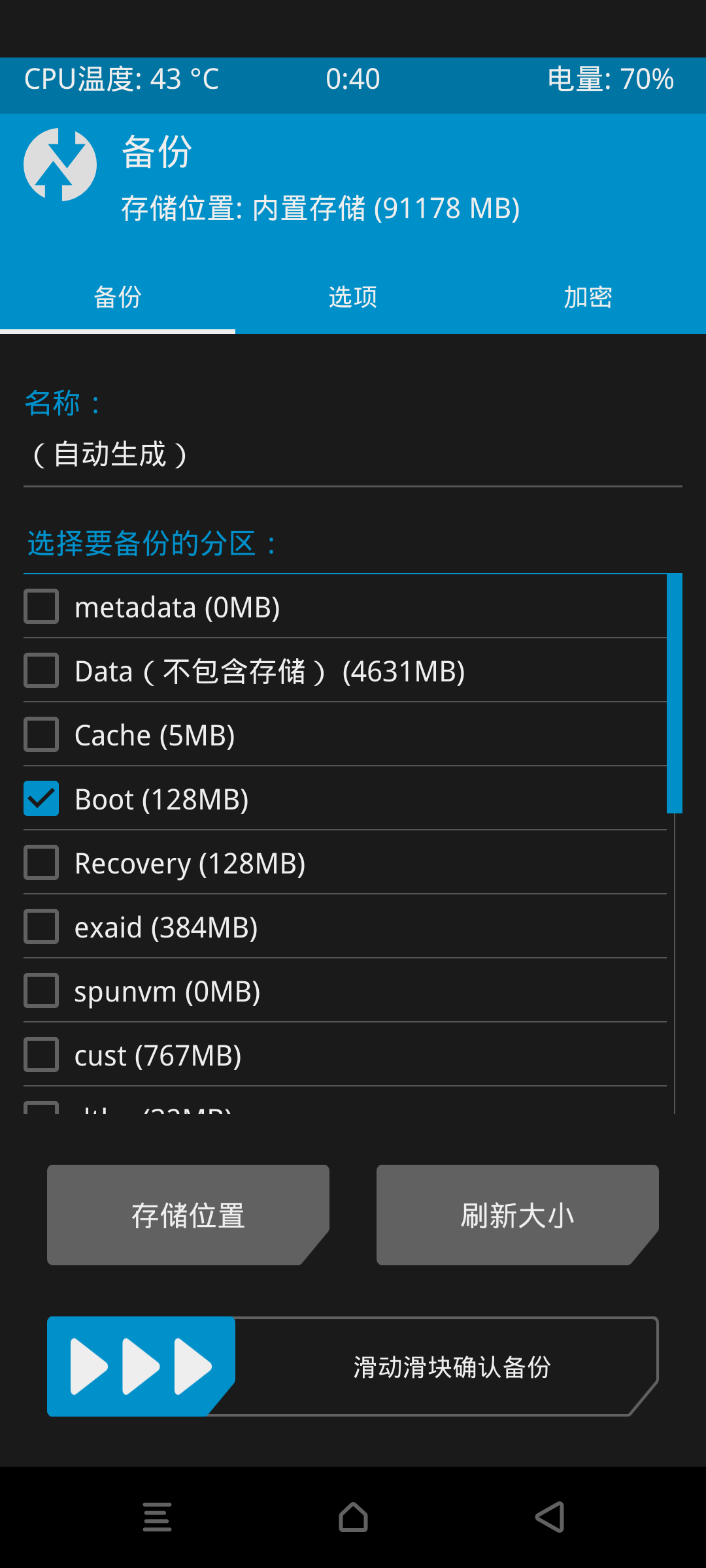
Task: Go to TWRP home screen
Action: click(353, 1517)
